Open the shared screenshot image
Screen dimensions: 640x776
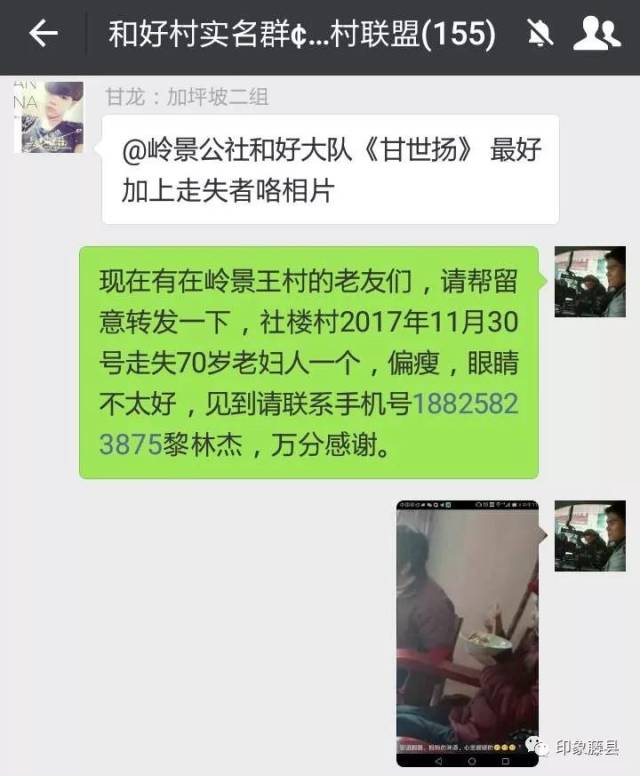[x=467, y=633]
